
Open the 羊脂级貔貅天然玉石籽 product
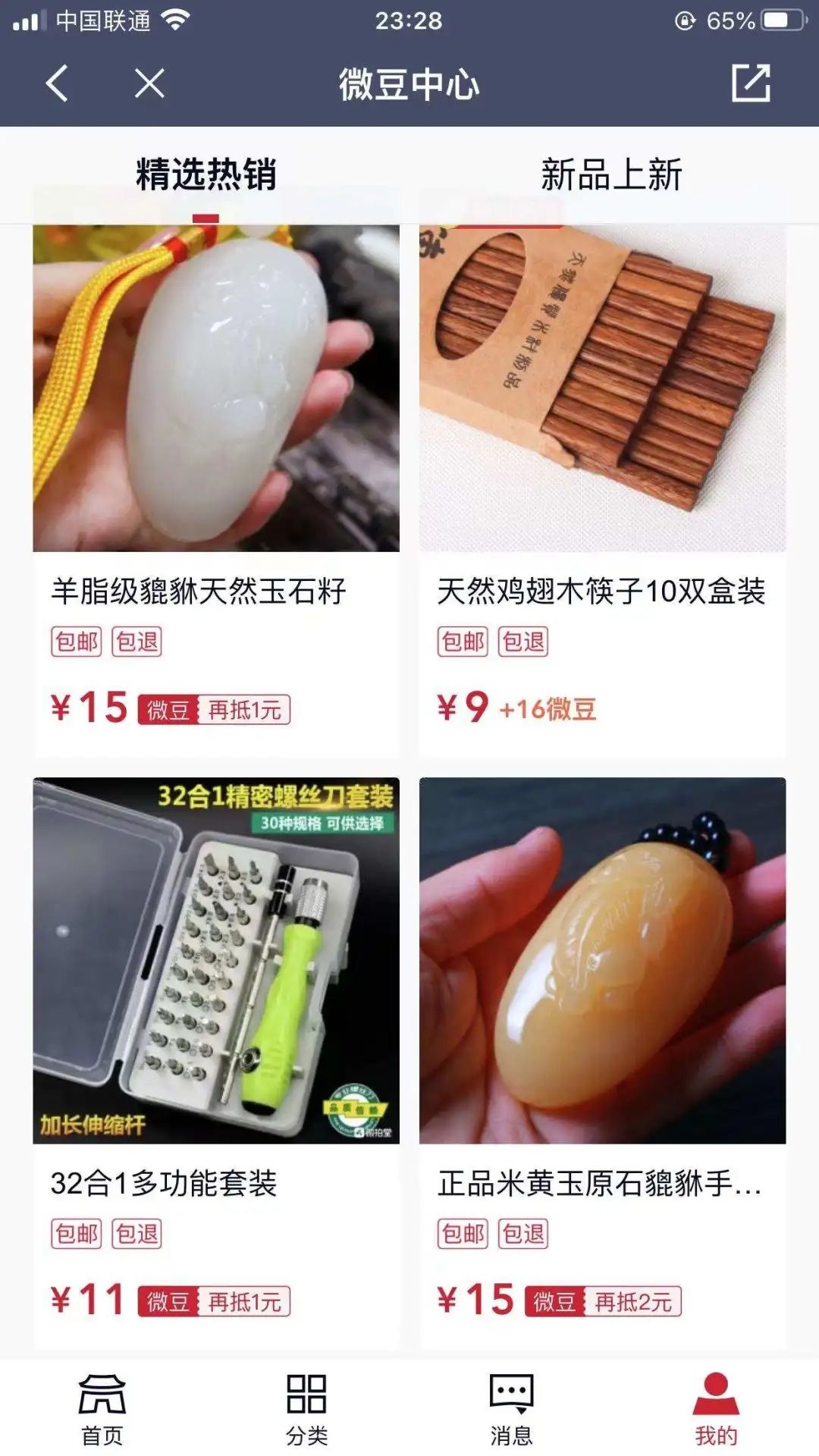pyautogui.click(x=216, y=388)
